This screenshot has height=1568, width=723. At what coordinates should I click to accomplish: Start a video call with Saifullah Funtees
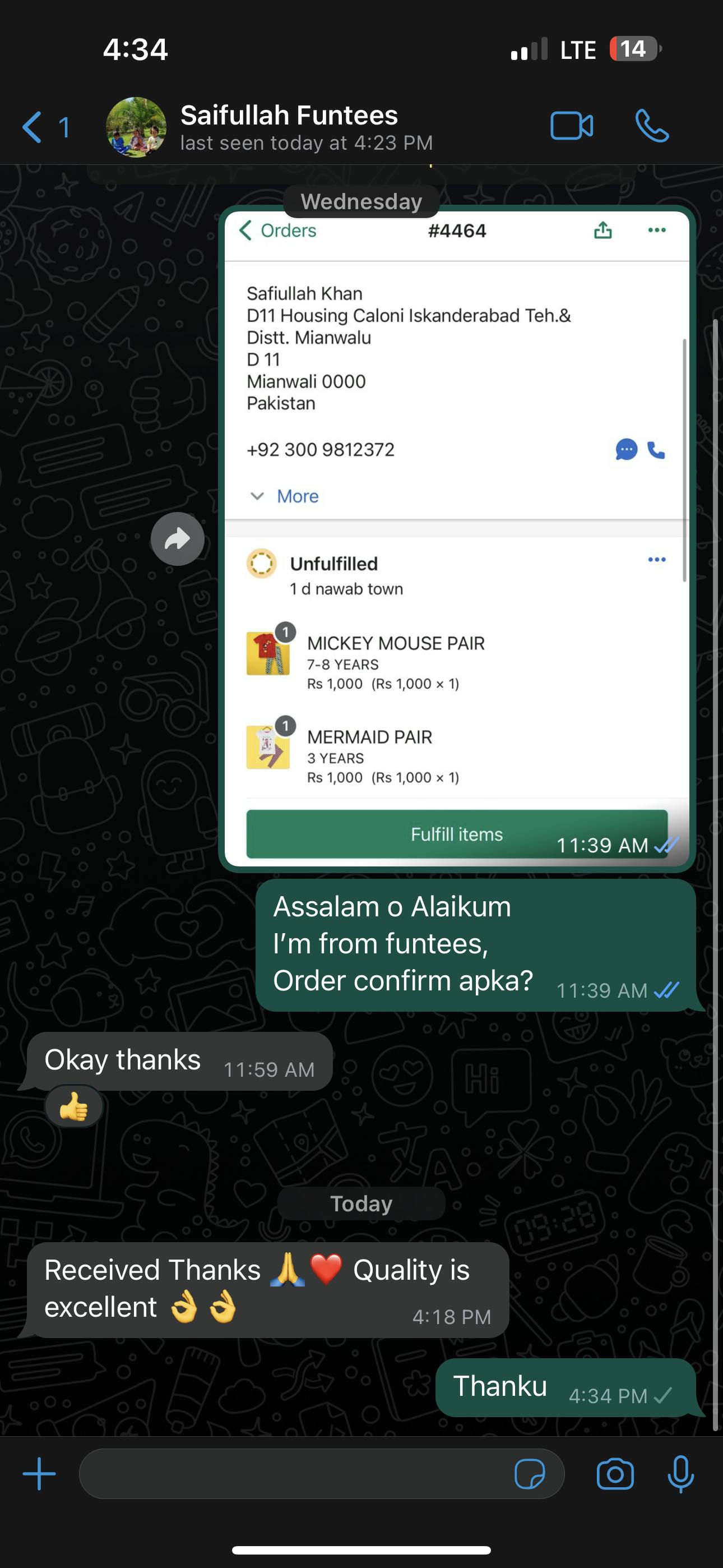pos(571,127)
